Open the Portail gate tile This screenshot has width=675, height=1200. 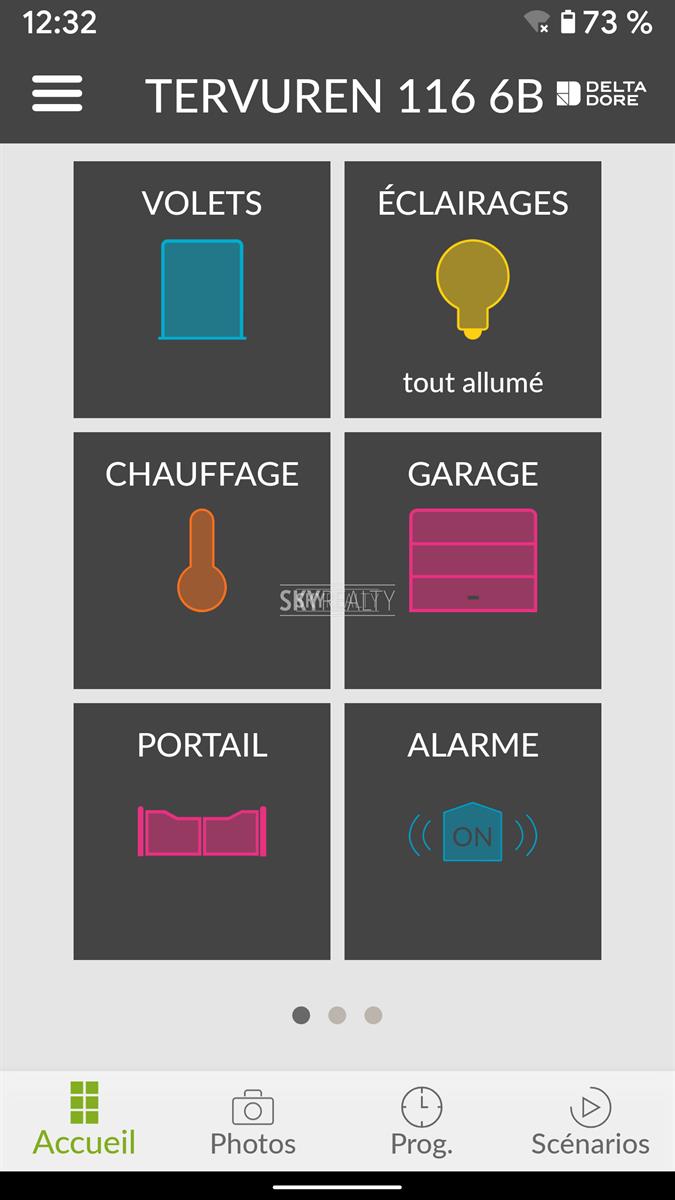[x=202, y=831]
